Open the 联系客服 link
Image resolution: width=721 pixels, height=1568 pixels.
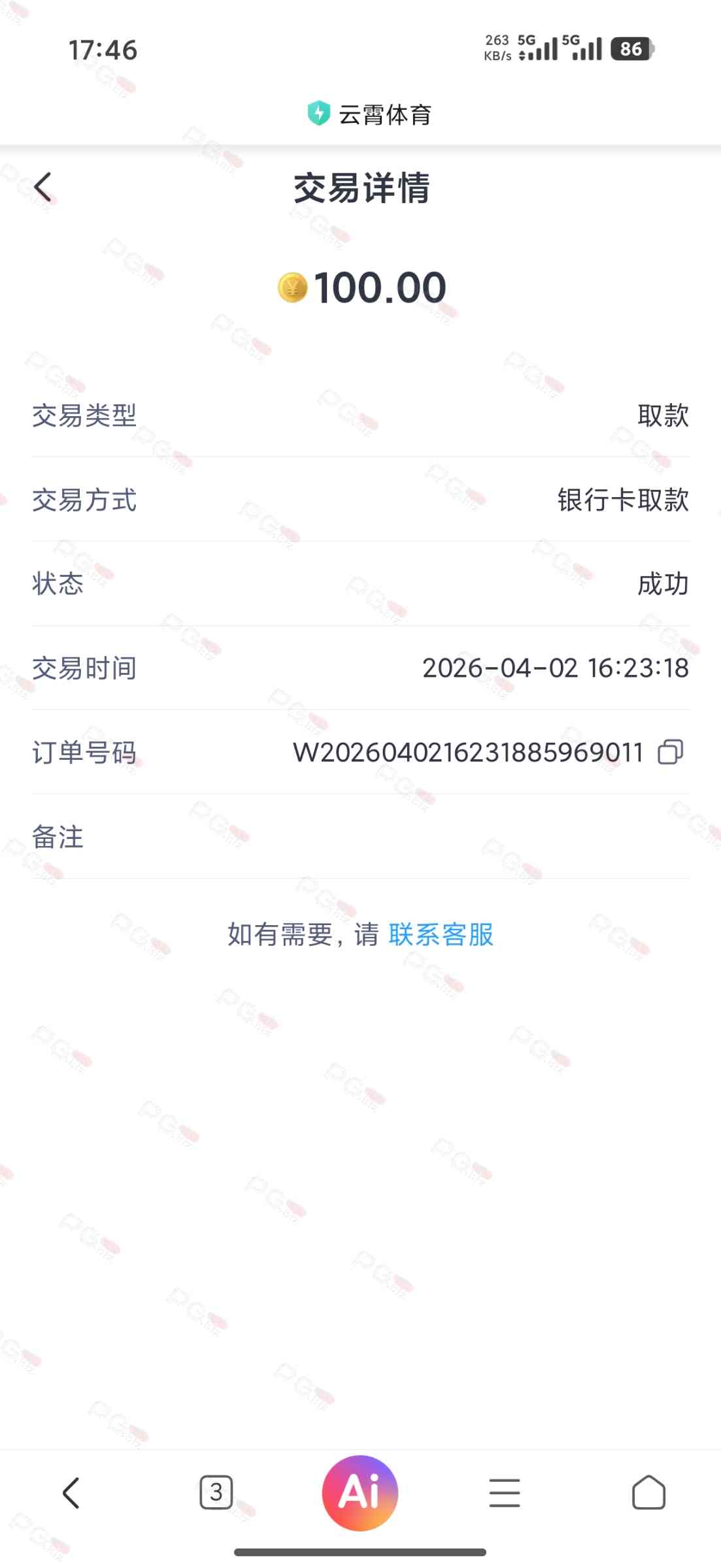click(x=441, y=934)
